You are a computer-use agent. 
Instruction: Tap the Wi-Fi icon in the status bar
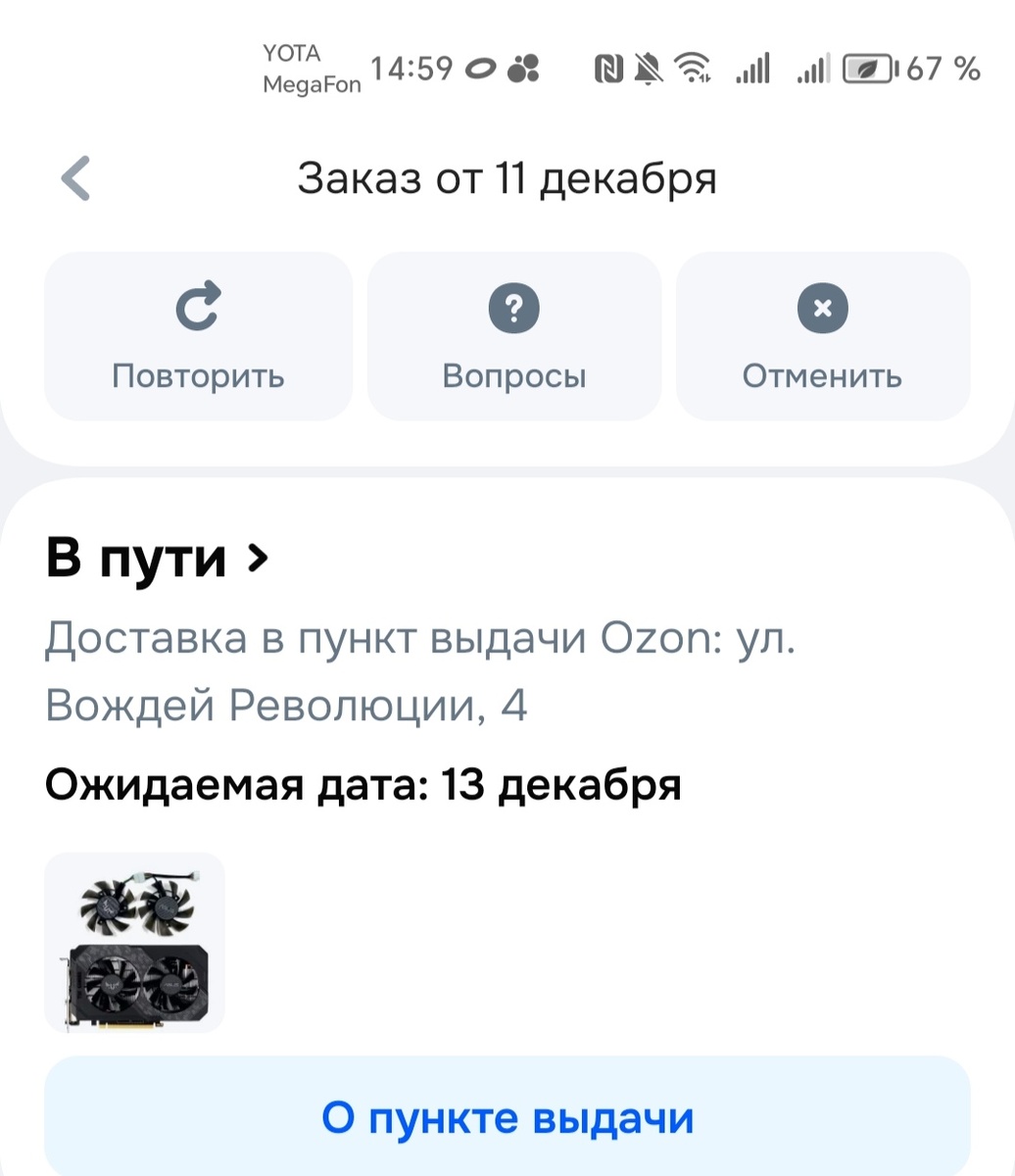click(x=696, y=67)
